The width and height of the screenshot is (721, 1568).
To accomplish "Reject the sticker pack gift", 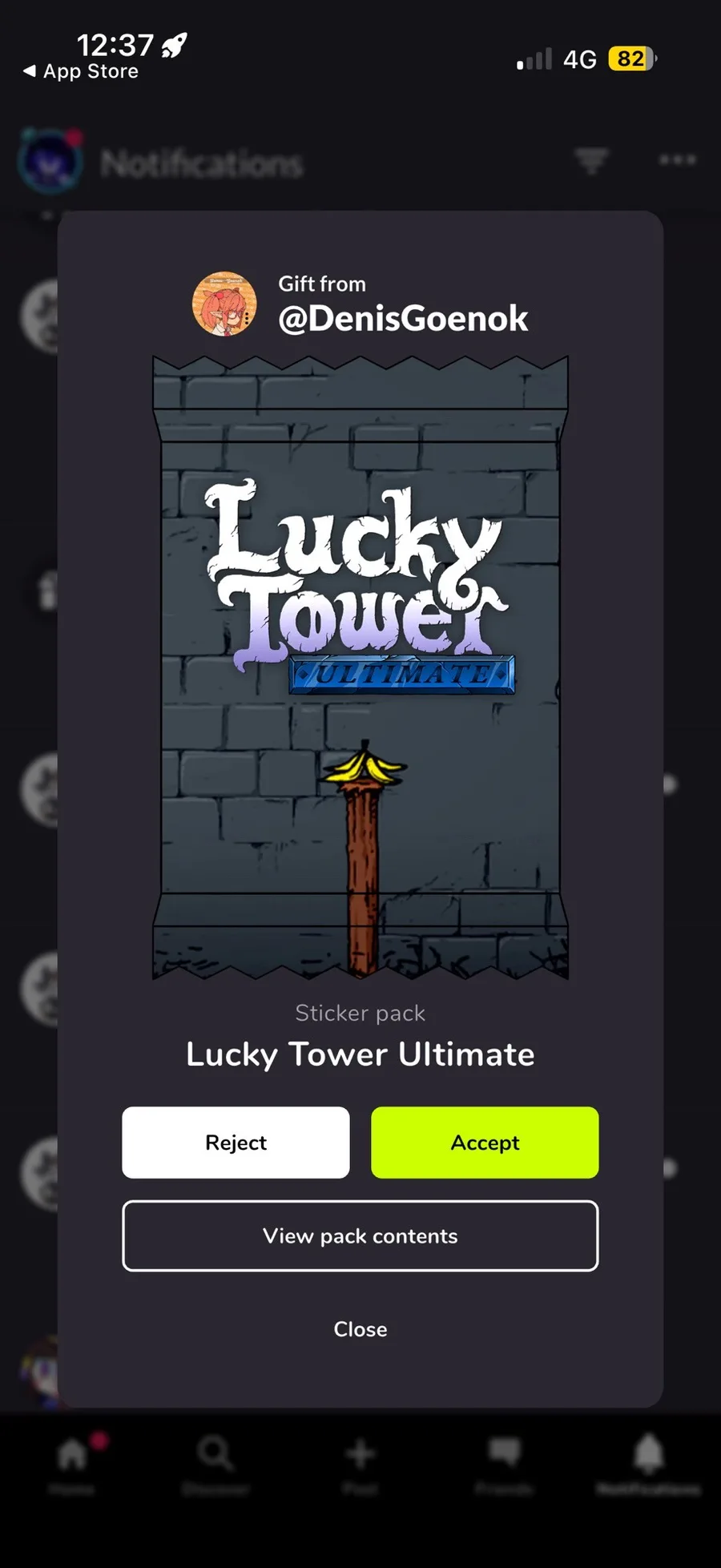I will [x=236, y=1142].
